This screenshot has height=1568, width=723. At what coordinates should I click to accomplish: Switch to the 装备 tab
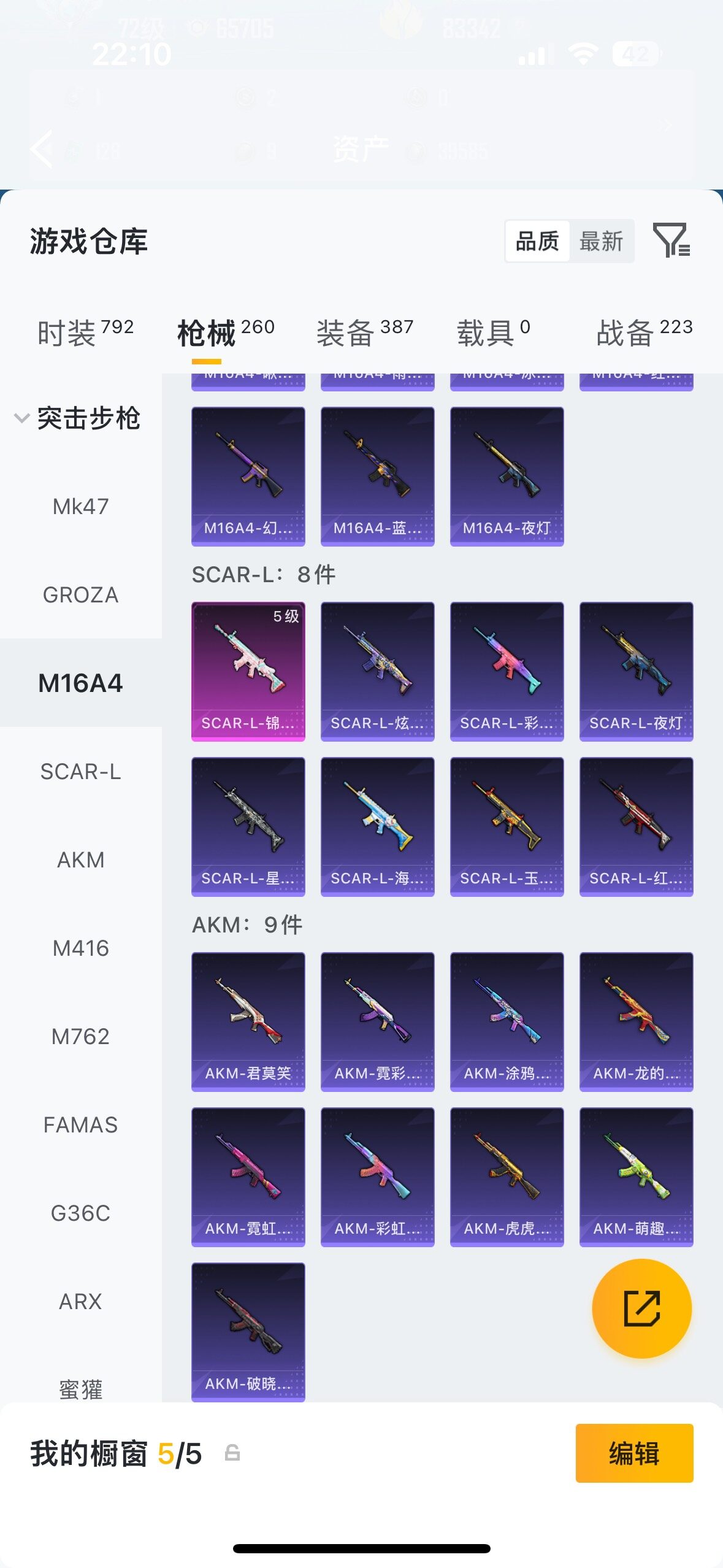(x=365, y=332)
